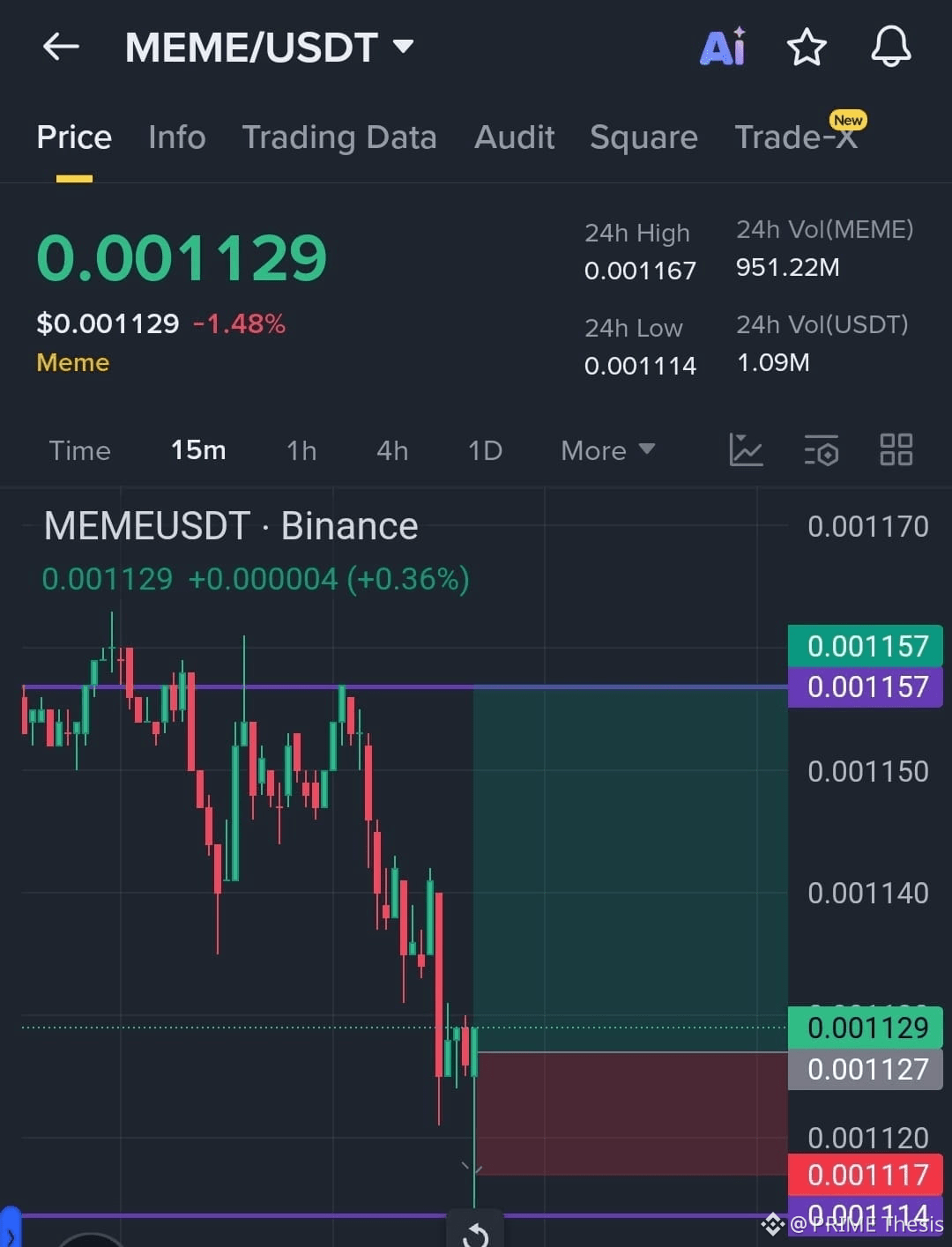This screenshot has width=952, height=1247.
Task: Expand the More intervals dropdown
Action: click(607, 450)
